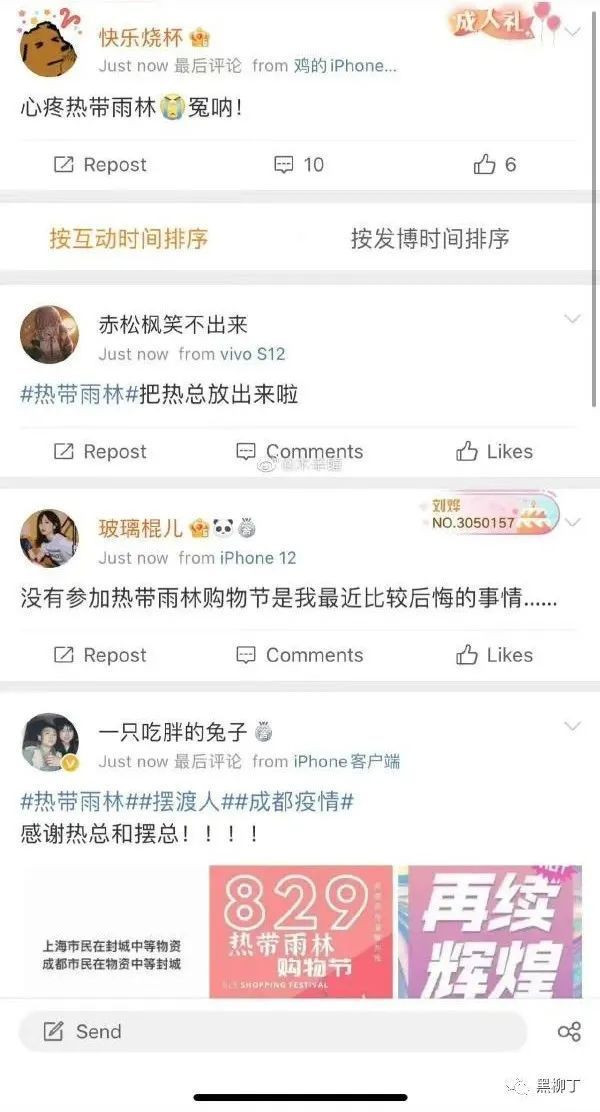View the 829 热带雨林购物节 image
The width and height of the screenshot is (600, 1112).
coord(301,932)
